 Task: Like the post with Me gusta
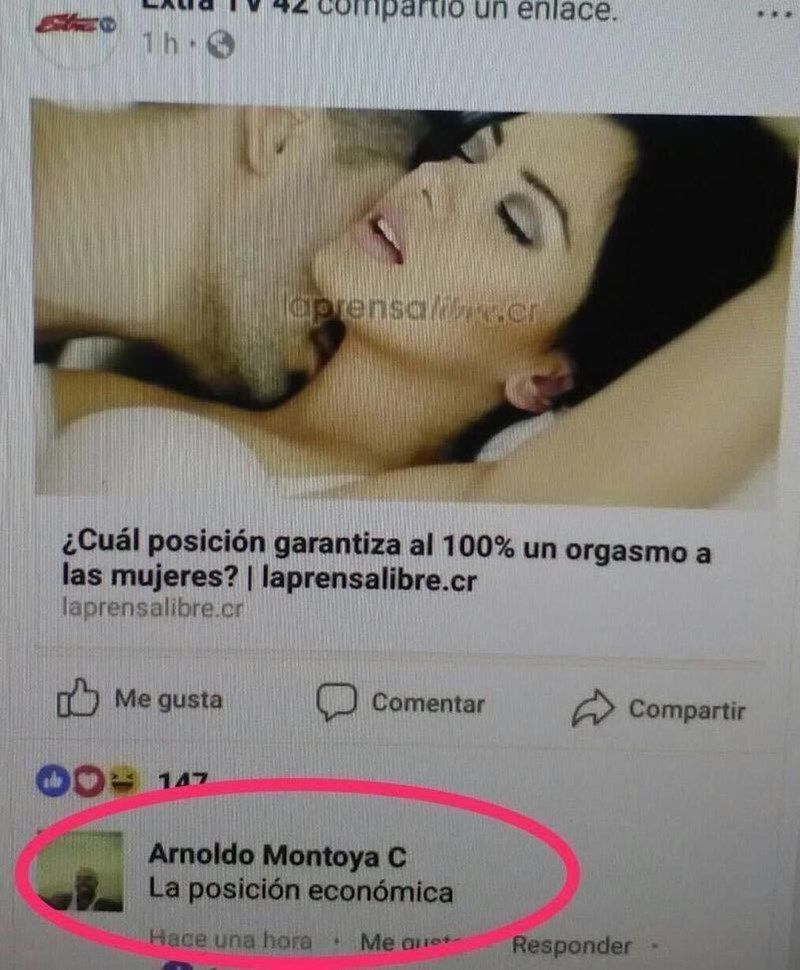coord(141,701)
